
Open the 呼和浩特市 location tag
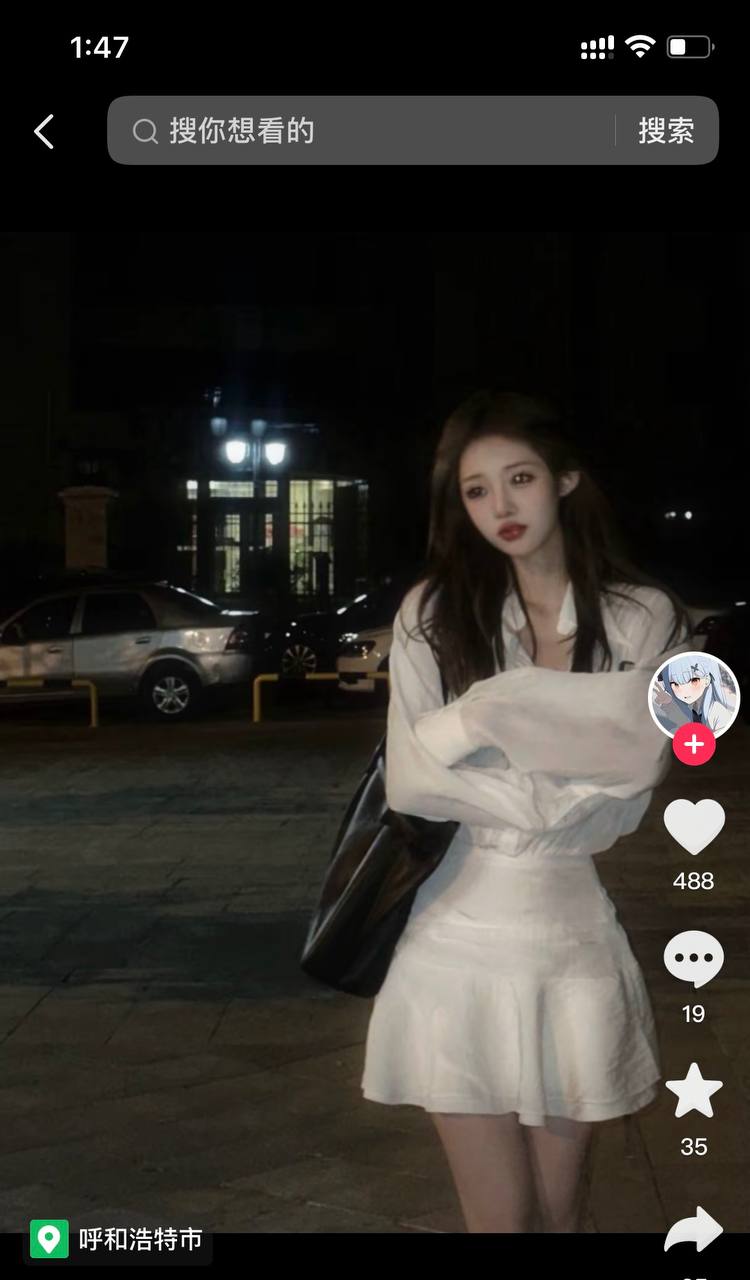pos(118,1240)
